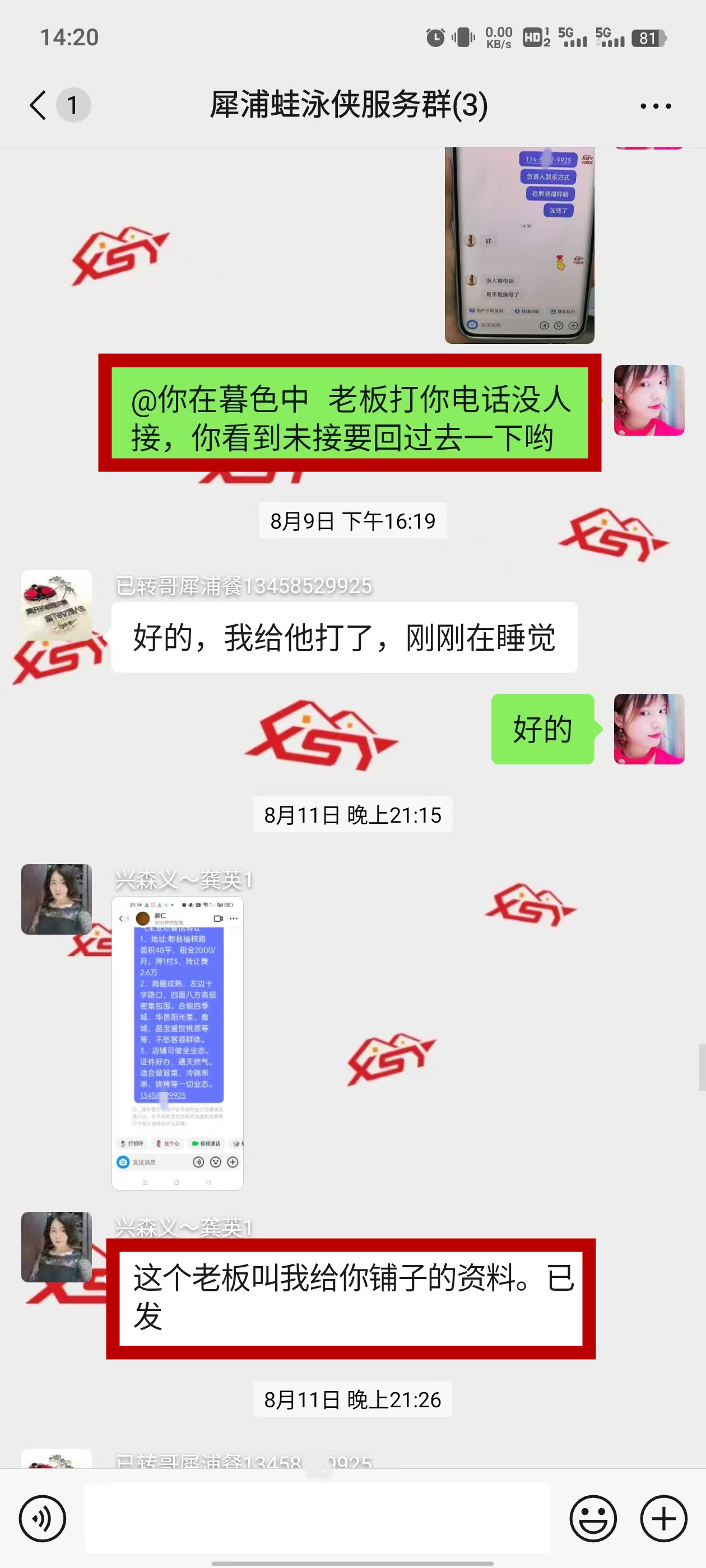Go back to the chat list
The width and height of the screenshot is (706, 1568).
[38, 105]
